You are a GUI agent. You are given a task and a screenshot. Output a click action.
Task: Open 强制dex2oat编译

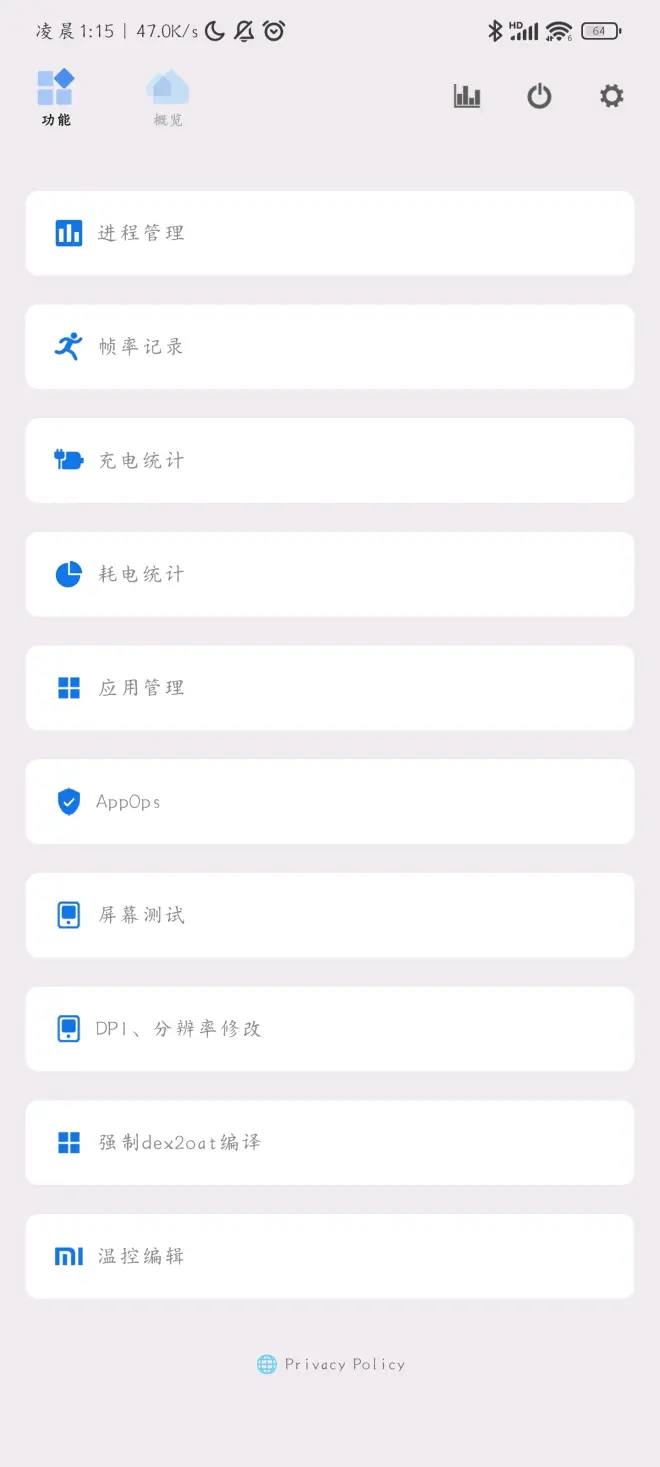330,1143
